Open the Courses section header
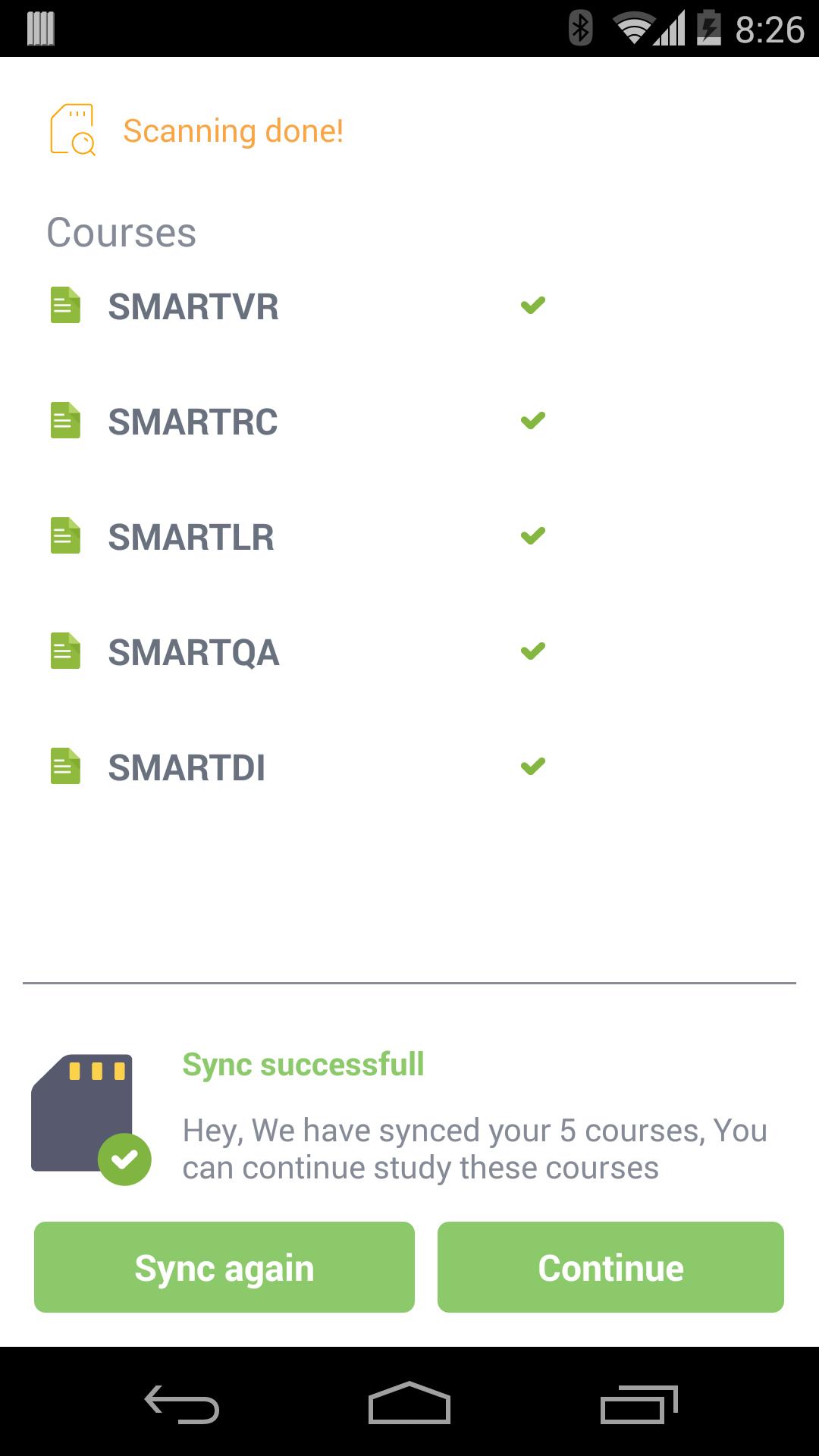 point(122,232)
